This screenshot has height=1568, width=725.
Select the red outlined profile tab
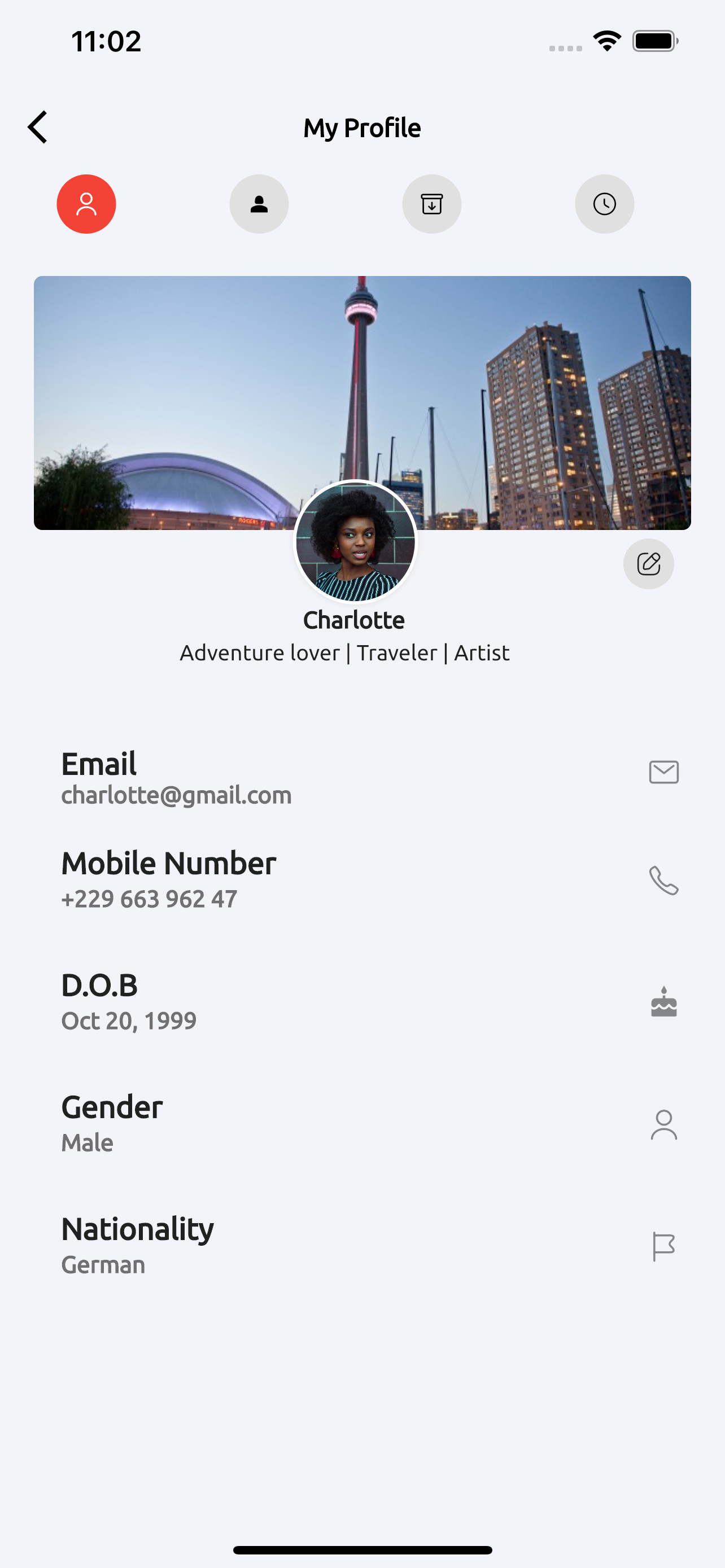point(86,204)
